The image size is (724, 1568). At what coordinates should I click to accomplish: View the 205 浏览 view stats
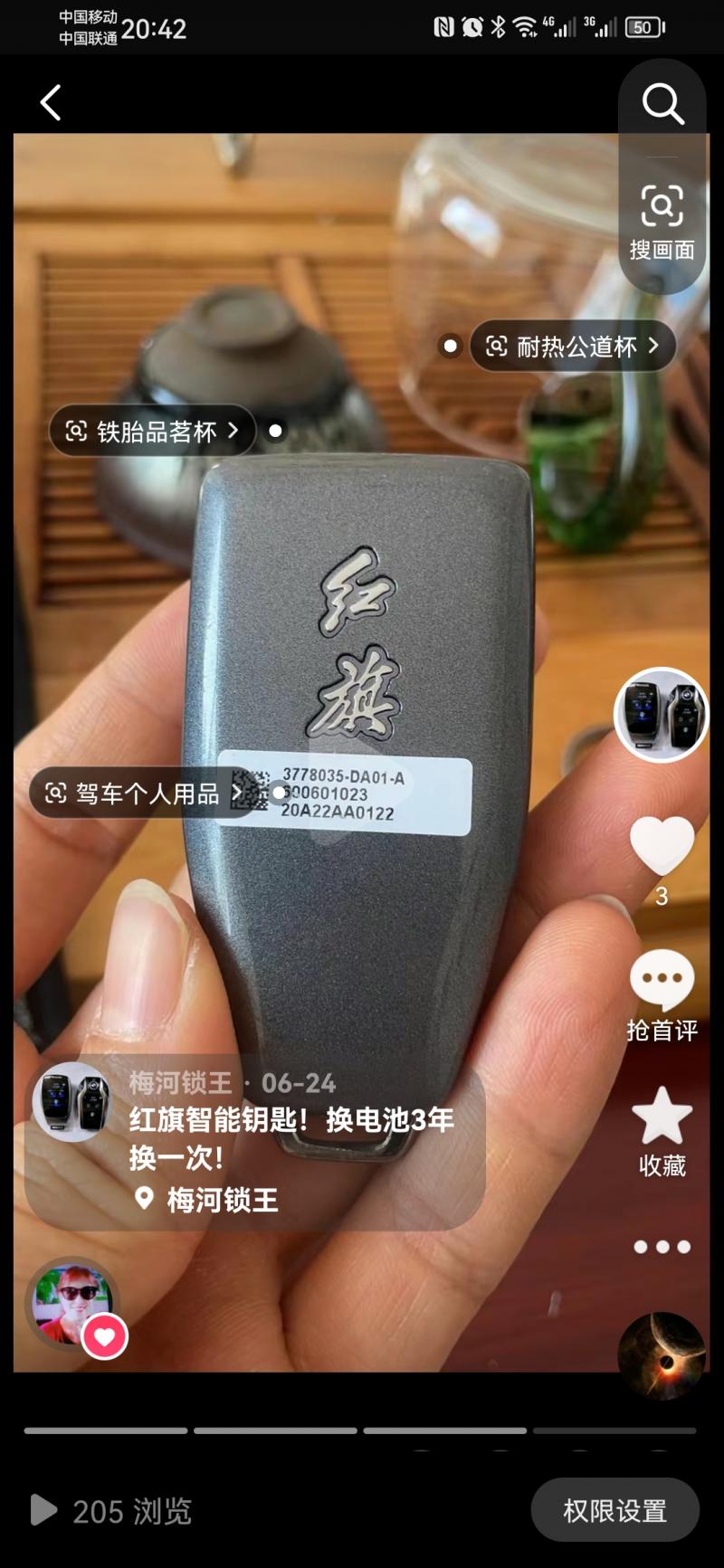(x=111, y=1510)
